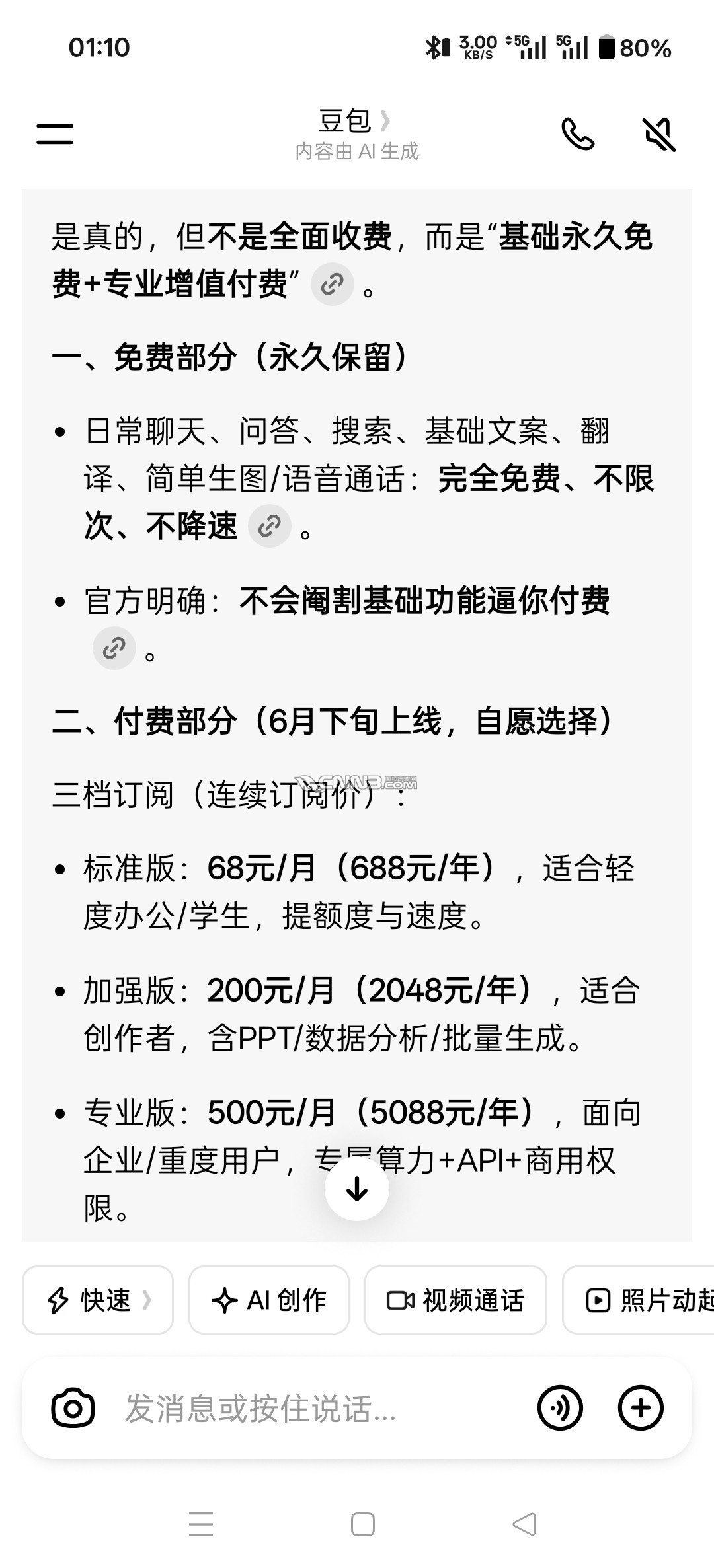714x1568 pixels.
Task: Switch to voice input mode
Action: coord(561,1408)
